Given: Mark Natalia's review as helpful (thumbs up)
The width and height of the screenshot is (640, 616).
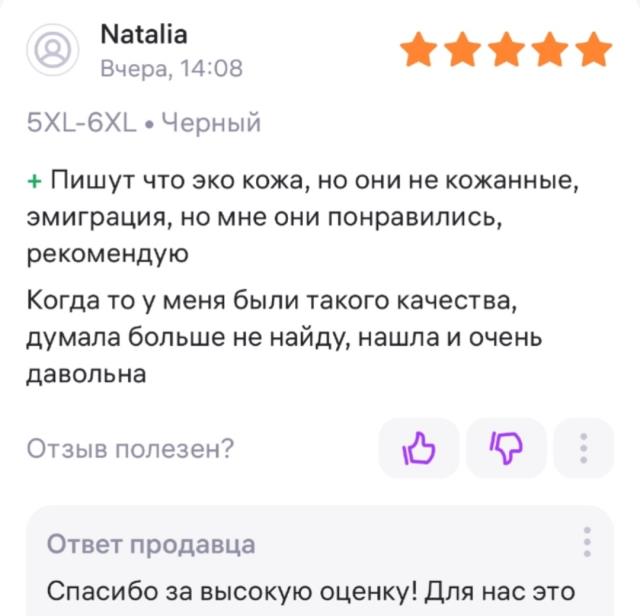Looking at the screenshot, I should pos(419,449).
